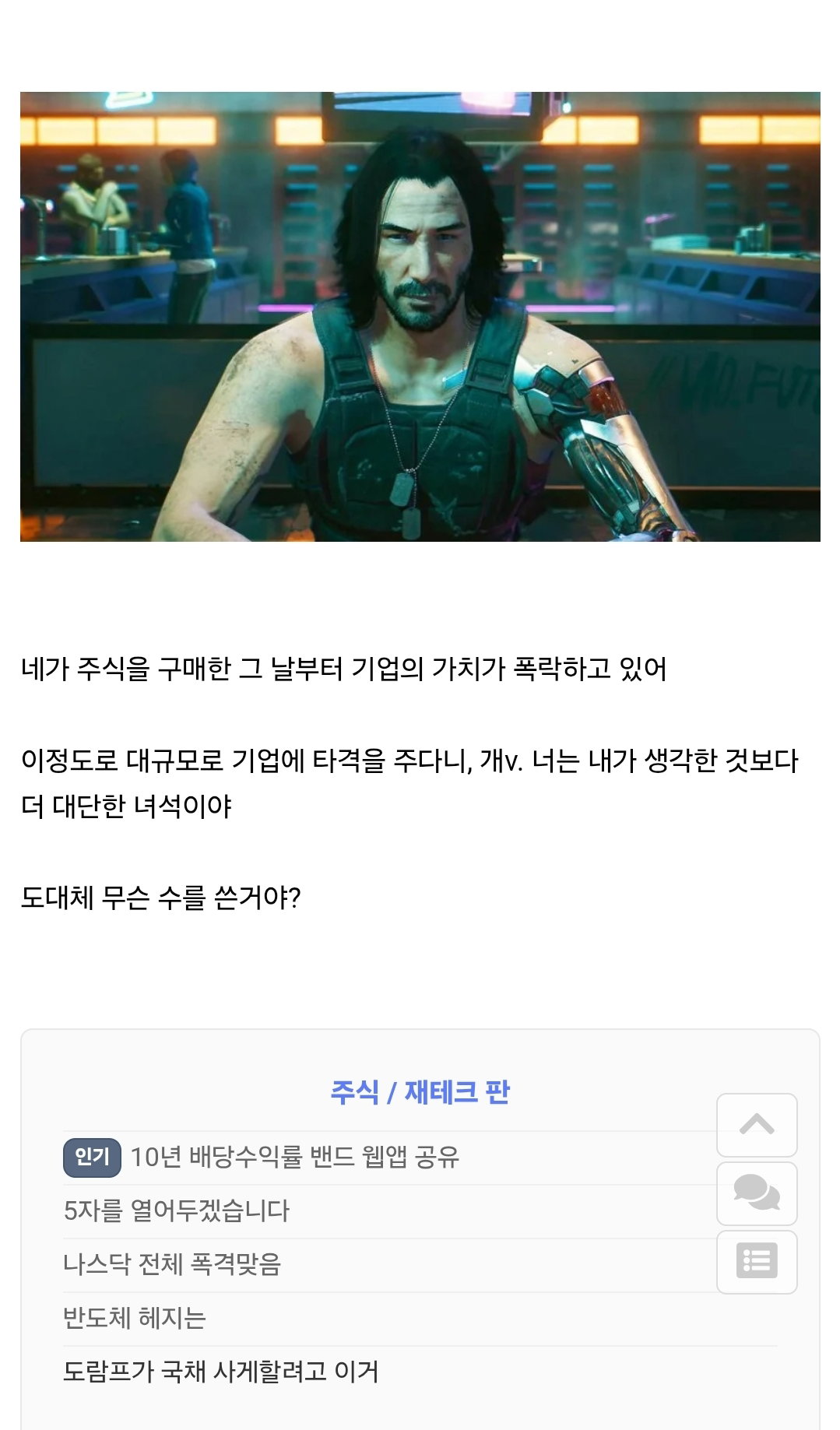Open post 도람프가 국채 사게할려고 이거
Image resolution: width=840 pixels, height=1430 pixels.
coord(221,1372)
